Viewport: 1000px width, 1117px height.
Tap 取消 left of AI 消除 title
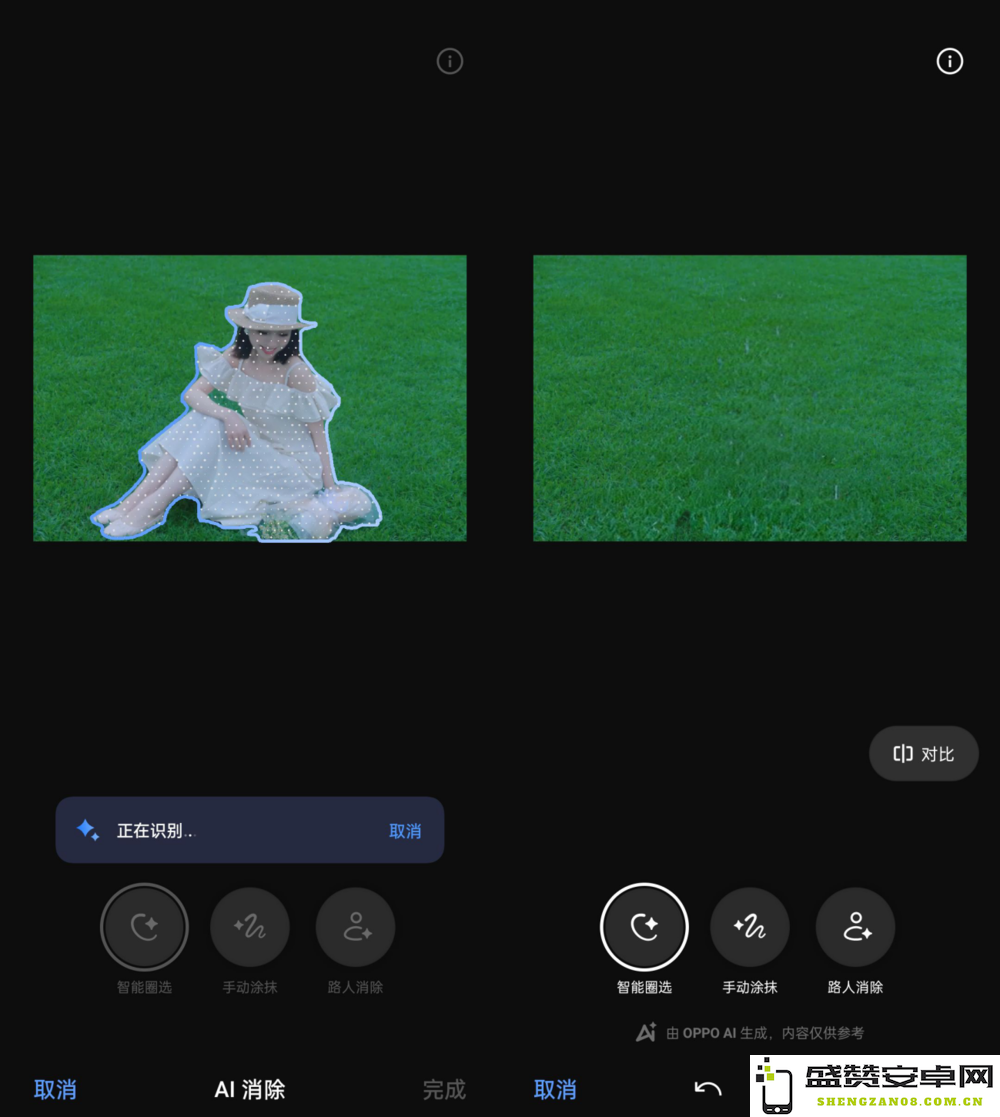[x=55, y=1089]
